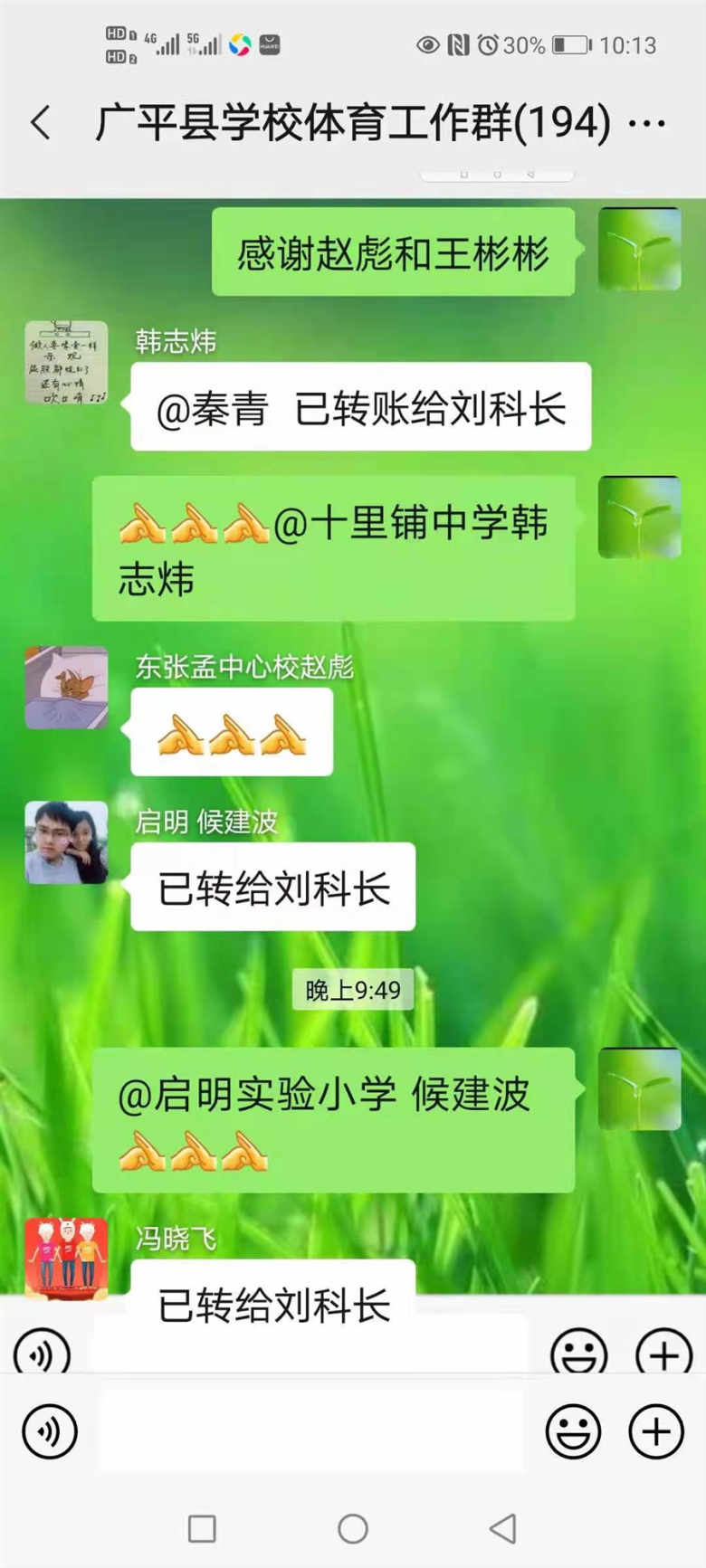Open recent apps from the navigation bar

(202, 1529)
